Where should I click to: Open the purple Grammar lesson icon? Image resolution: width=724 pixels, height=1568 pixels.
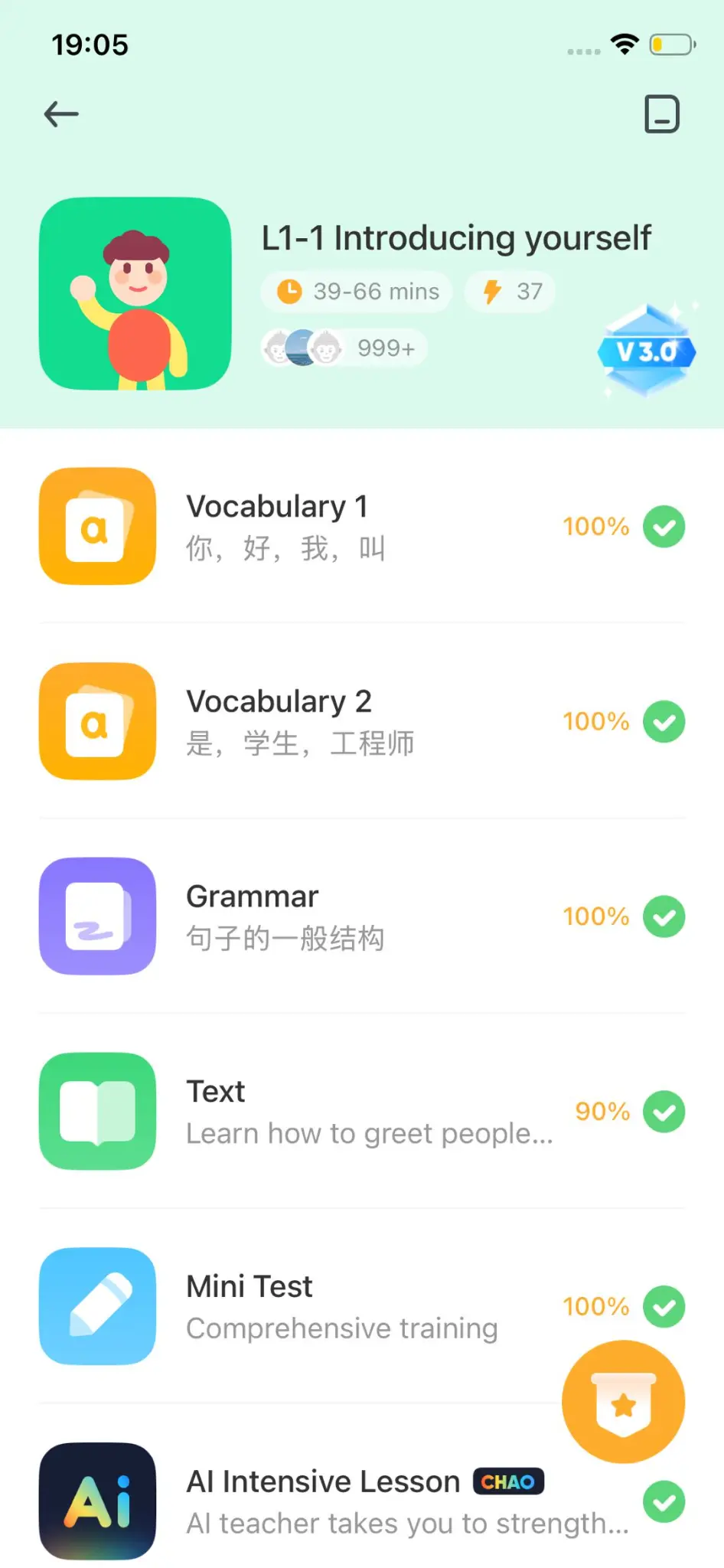click(x=97, y=916)
